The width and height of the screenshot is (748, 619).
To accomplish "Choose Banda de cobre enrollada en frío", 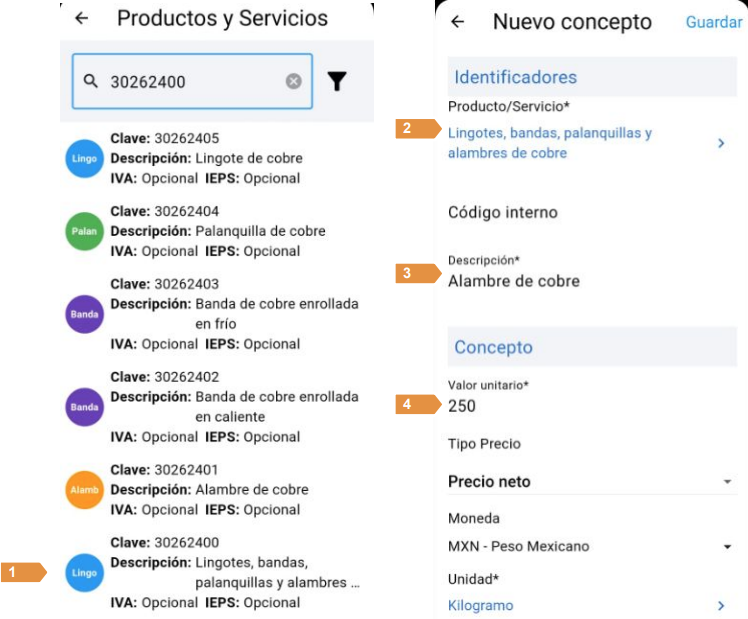I will [x=205, y=314].
